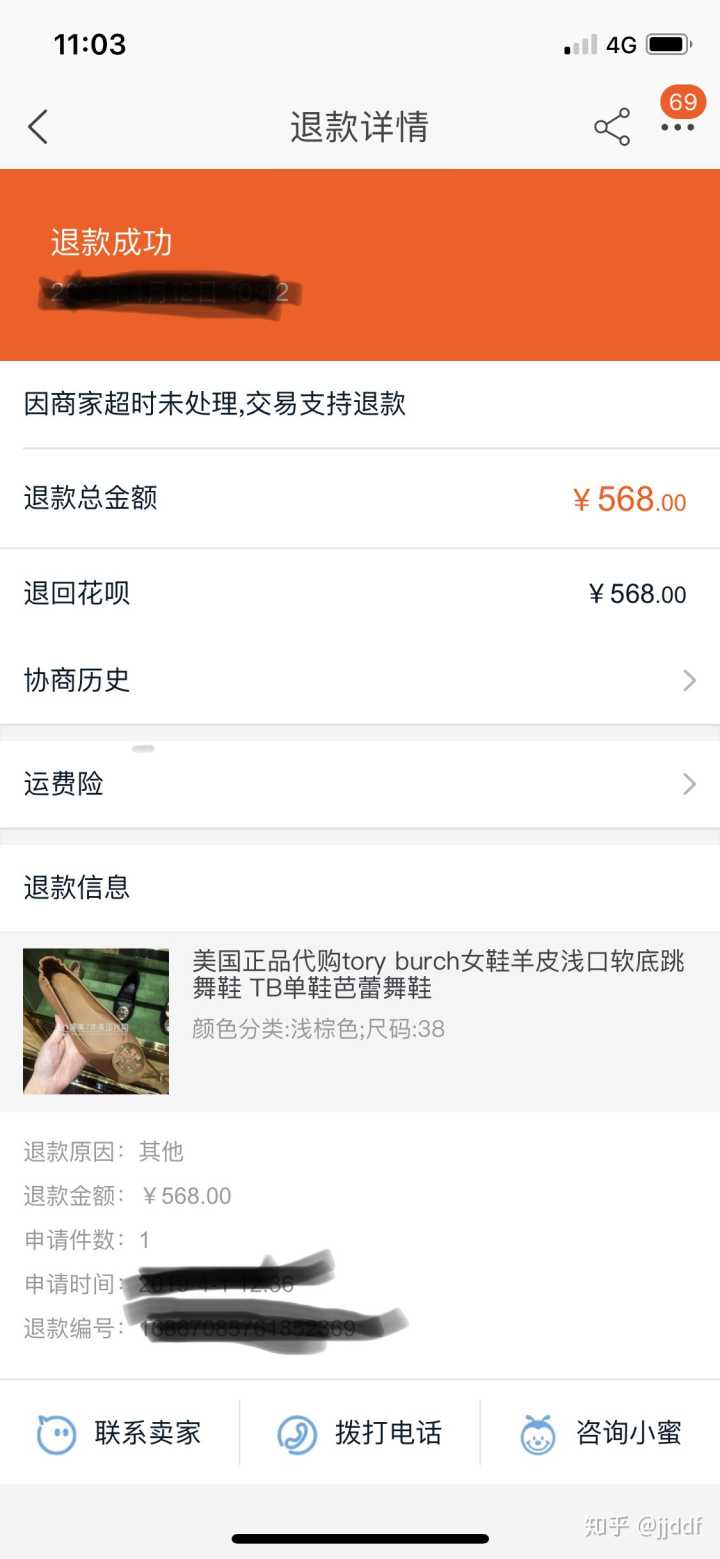Share this refund details page
720x1559 pixels.
612,127
